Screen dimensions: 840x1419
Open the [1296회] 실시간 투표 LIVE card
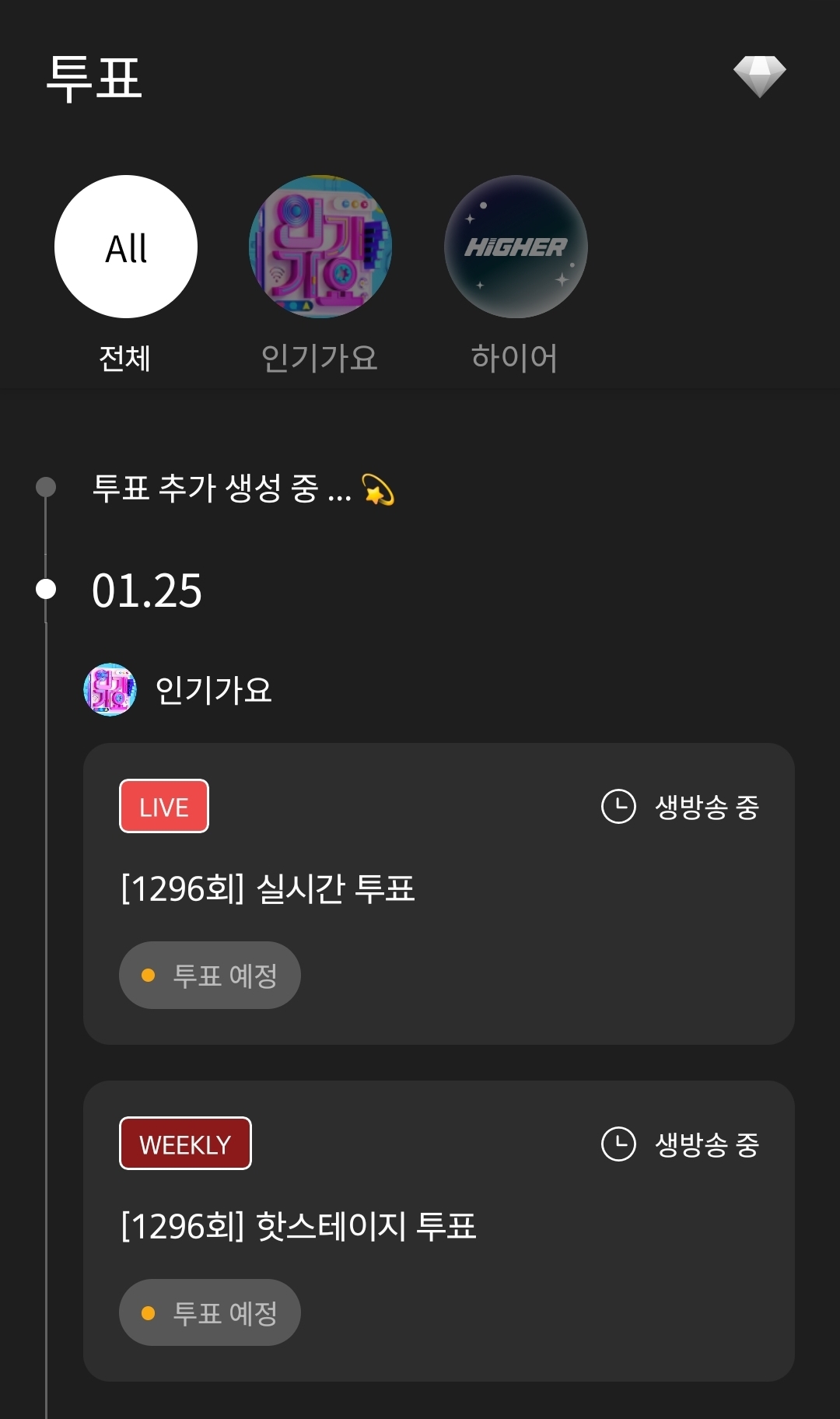coord(439,892)
